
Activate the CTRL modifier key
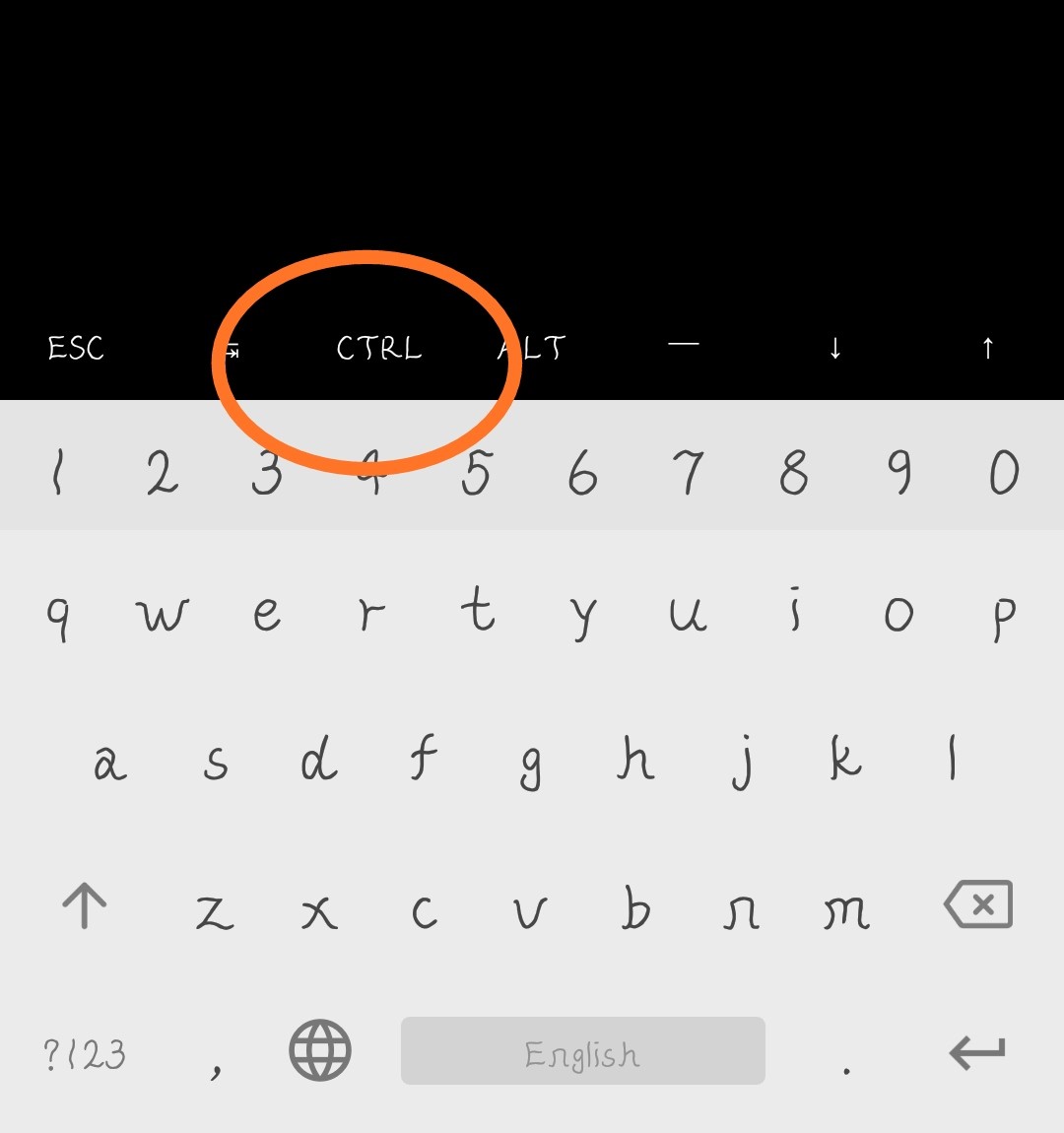379,348
